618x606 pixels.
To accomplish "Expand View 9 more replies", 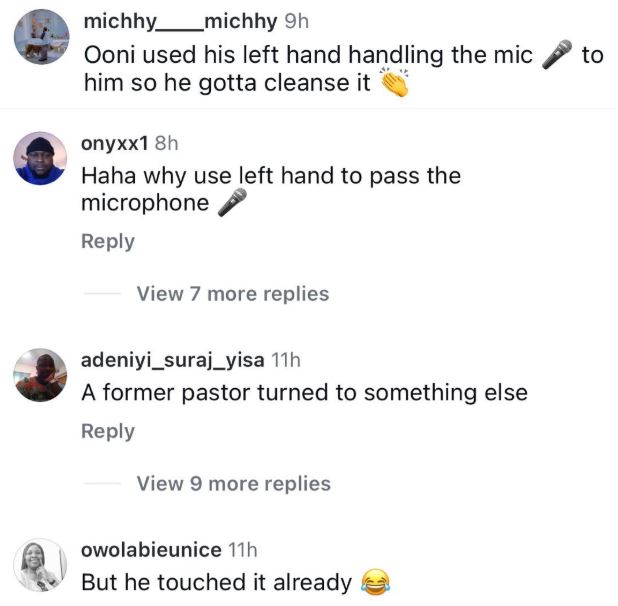I will (233, 484).
